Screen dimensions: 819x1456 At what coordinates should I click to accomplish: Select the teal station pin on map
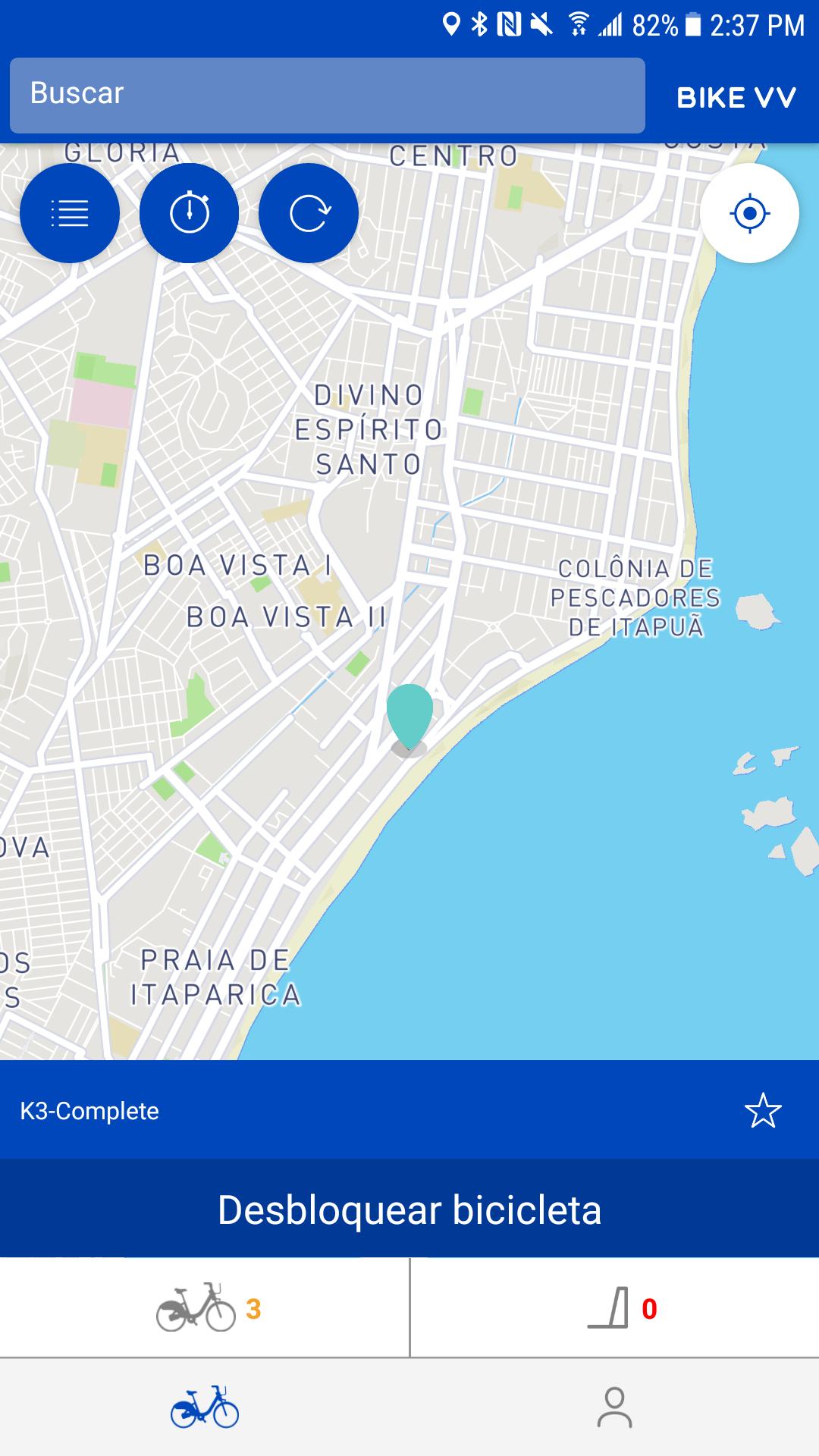(409, 719)
